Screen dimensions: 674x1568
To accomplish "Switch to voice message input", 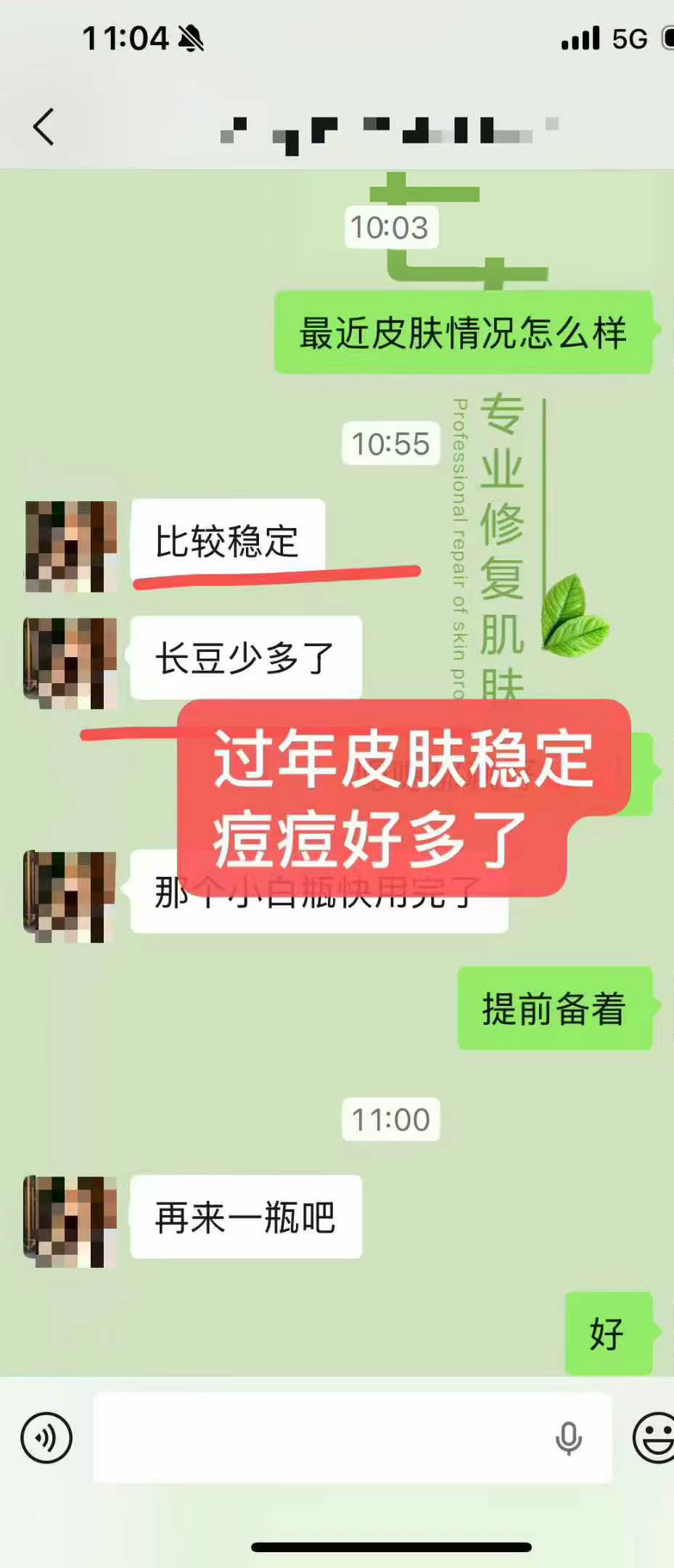I will click(46, 1437).
